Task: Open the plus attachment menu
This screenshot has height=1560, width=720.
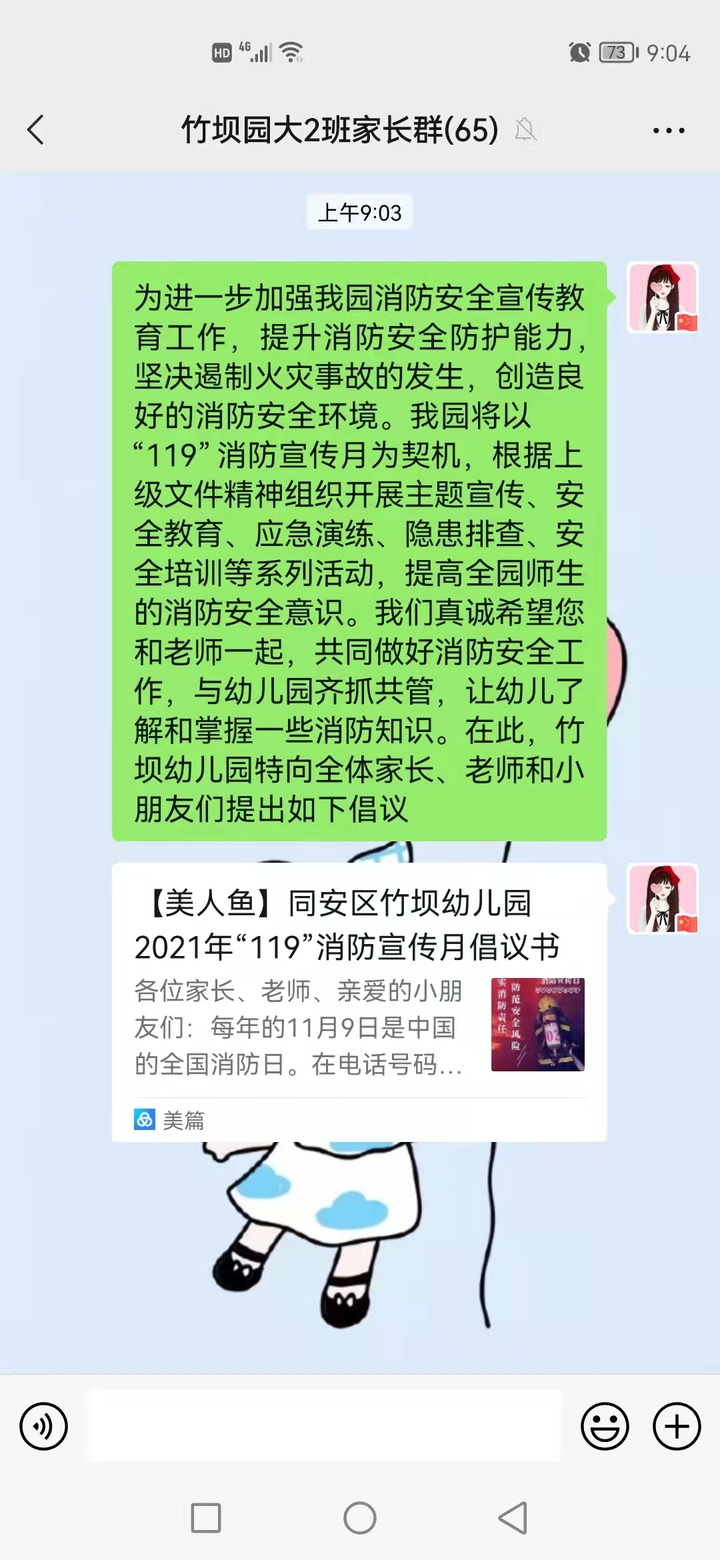Action: (677, 1426)
